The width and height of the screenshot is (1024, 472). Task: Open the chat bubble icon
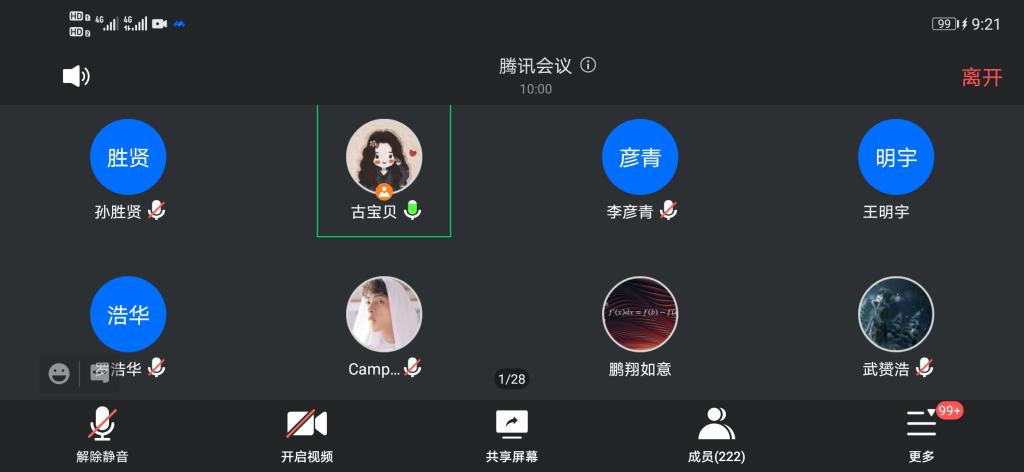pos(99,373)
